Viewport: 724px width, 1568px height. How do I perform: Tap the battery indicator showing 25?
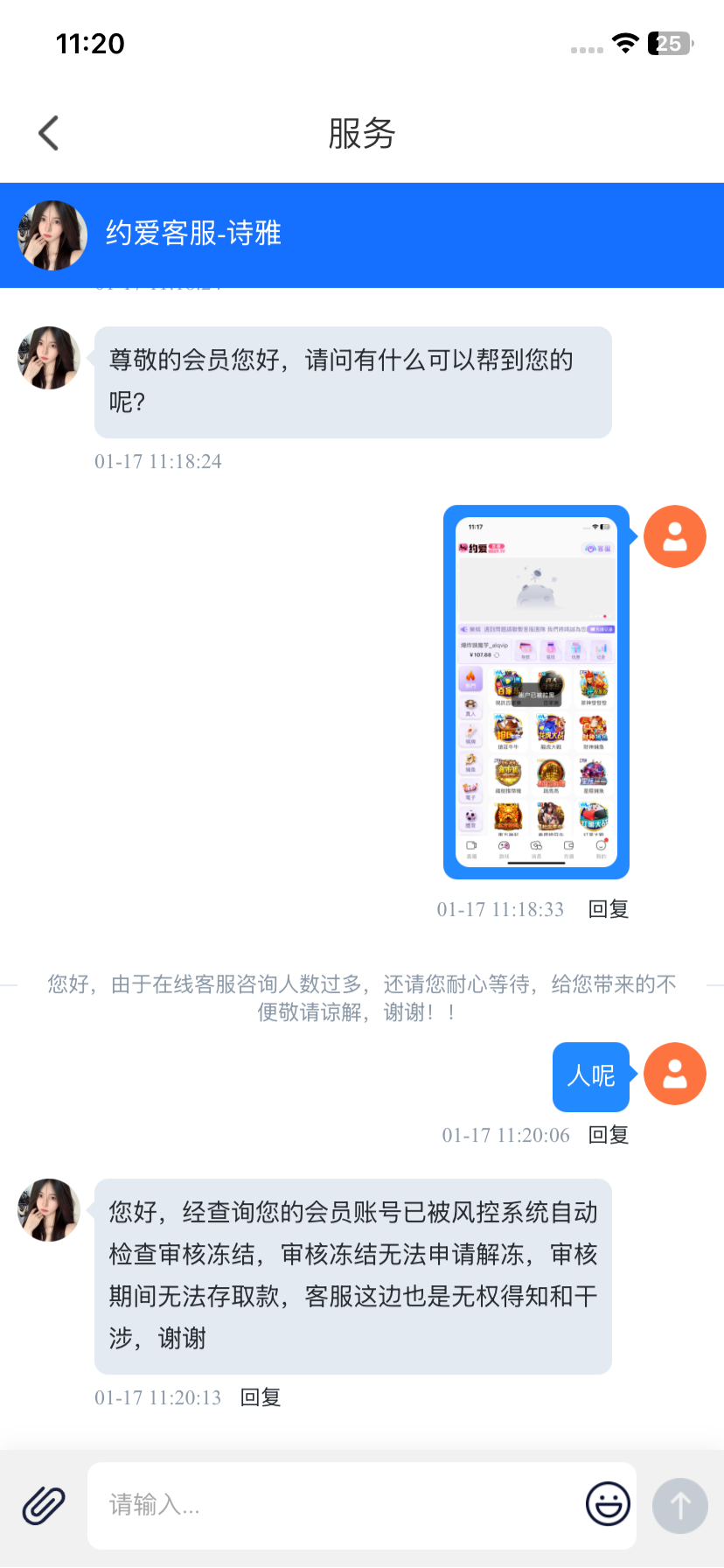(668, 43)
